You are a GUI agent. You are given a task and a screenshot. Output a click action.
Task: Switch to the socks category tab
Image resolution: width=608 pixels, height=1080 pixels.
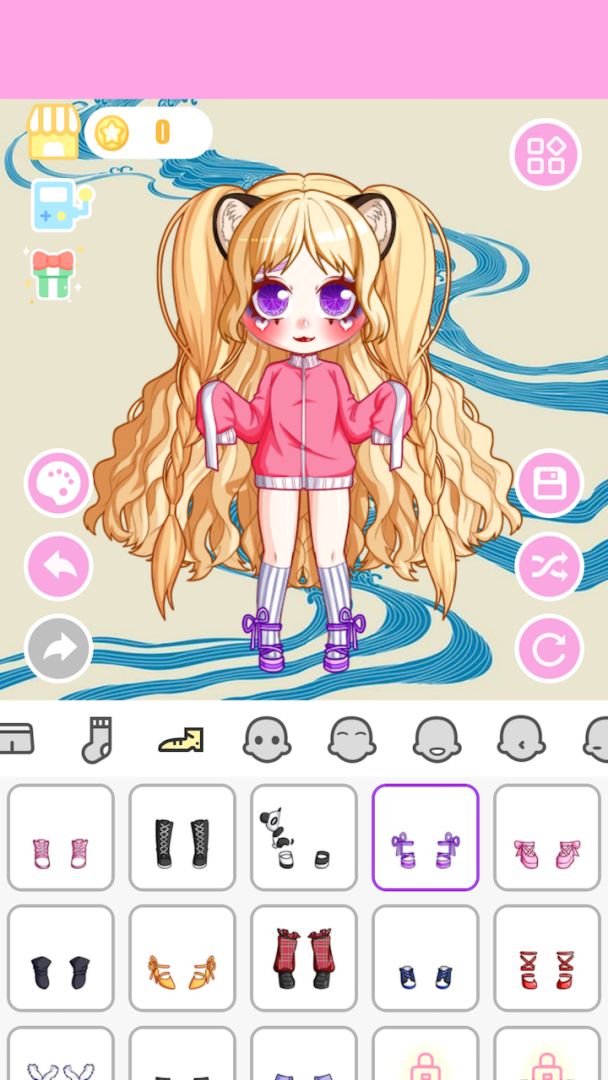pos(97,740)
